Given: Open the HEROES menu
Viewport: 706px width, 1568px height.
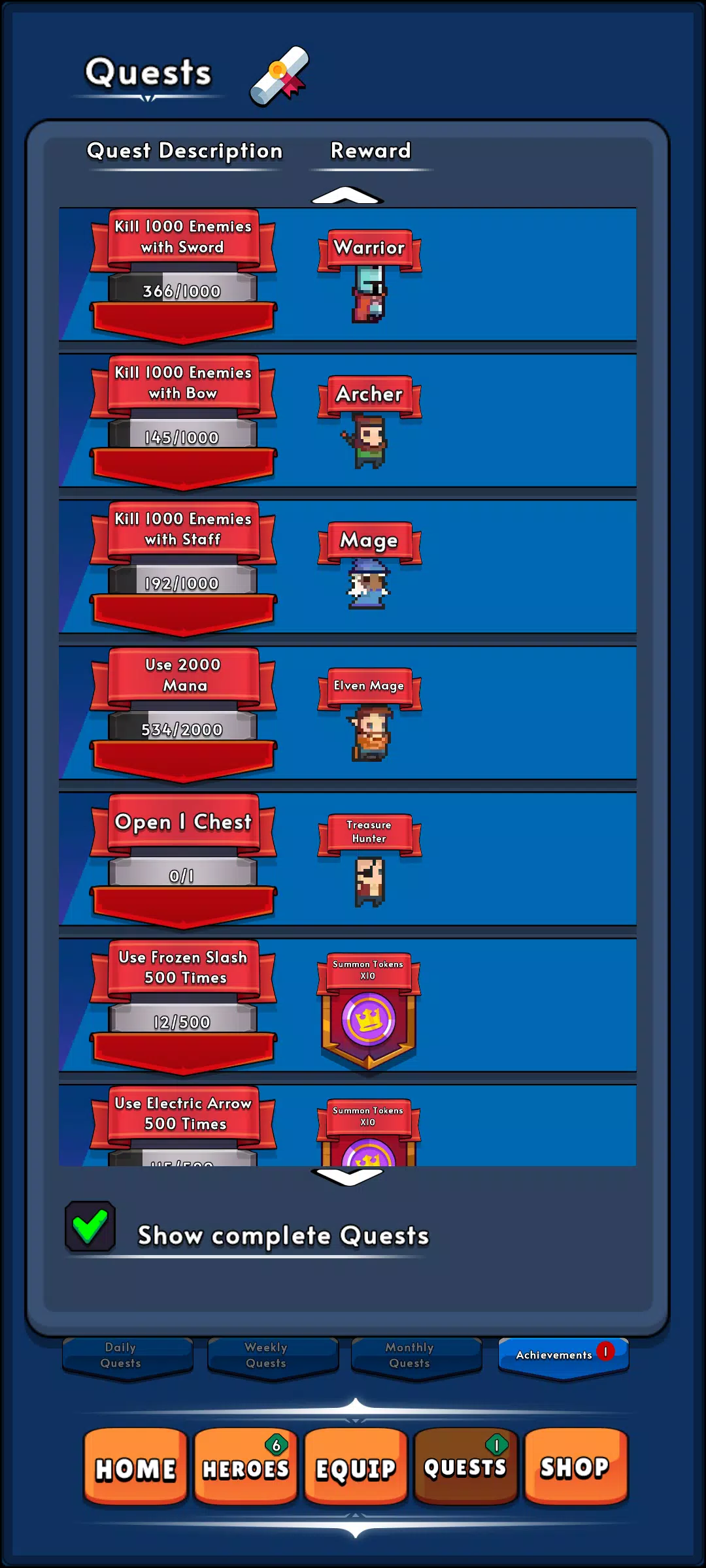Looking at the screenshot, I should (246, 1467).
